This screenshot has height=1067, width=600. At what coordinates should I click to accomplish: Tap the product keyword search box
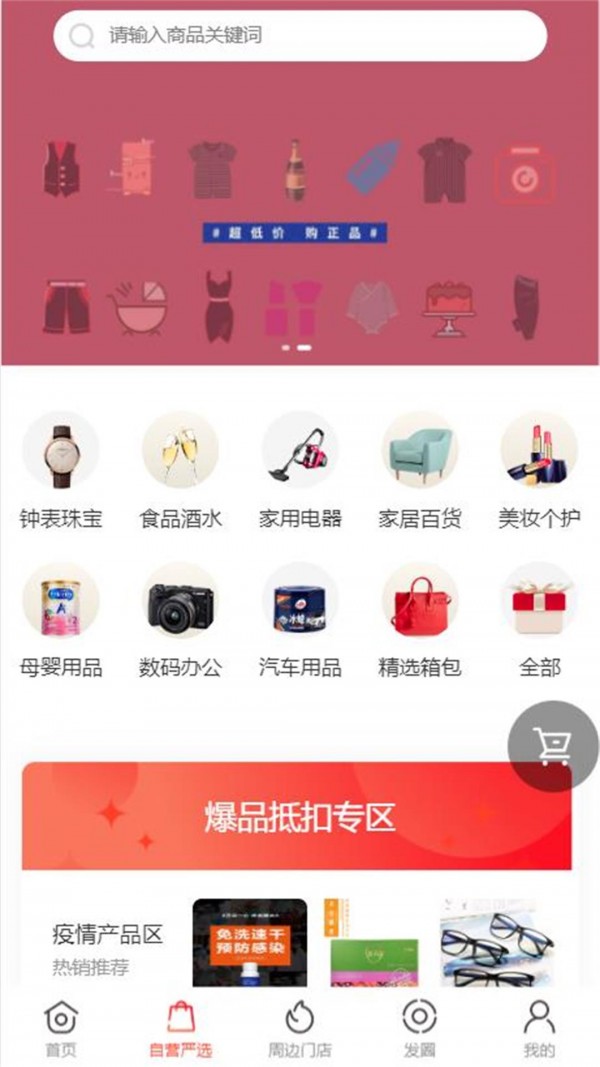[x=300, y=37]
